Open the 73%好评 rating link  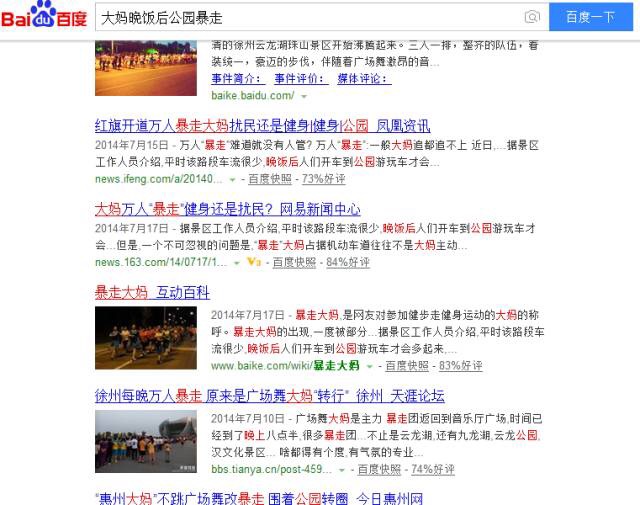[323, 179]
